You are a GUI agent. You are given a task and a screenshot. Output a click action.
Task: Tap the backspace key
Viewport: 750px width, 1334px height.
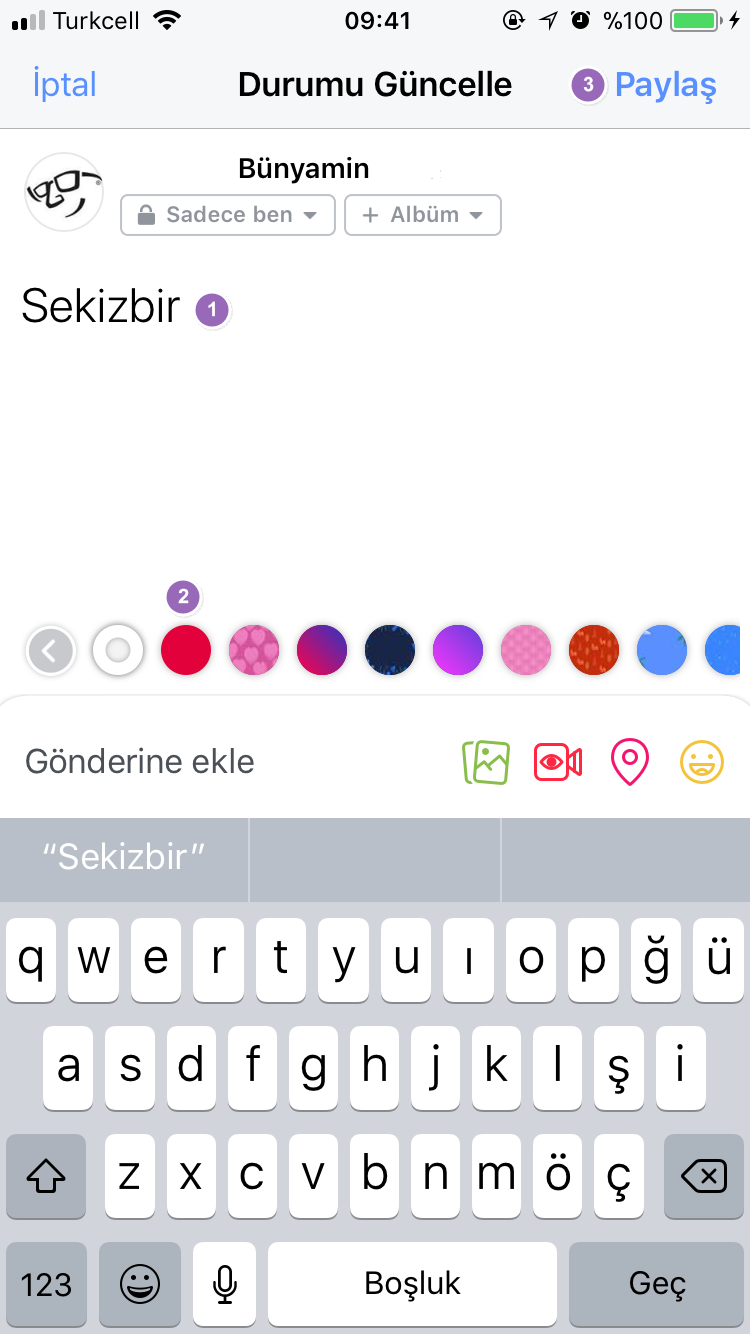[703, 1177]
